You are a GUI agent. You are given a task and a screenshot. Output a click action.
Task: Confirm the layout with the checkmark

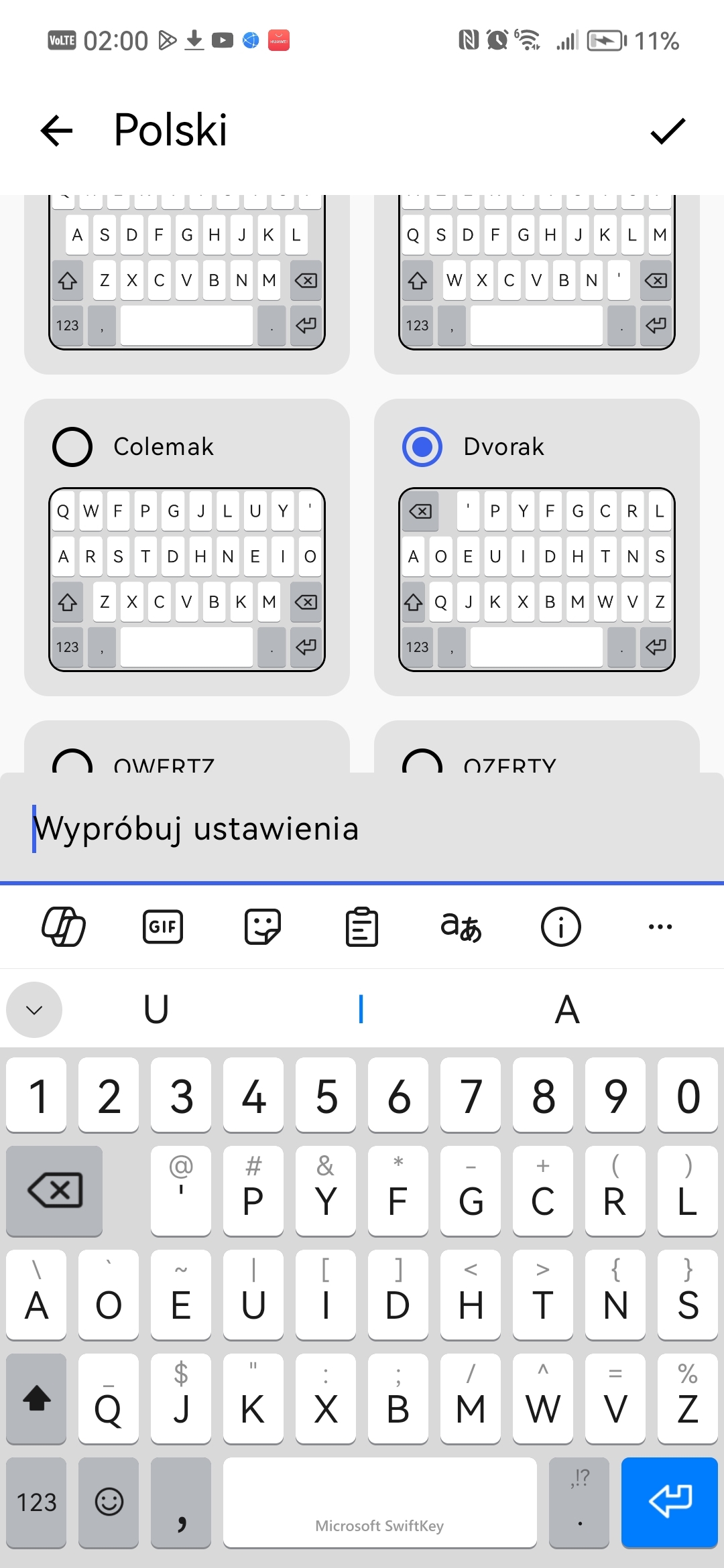pos(668,130)
